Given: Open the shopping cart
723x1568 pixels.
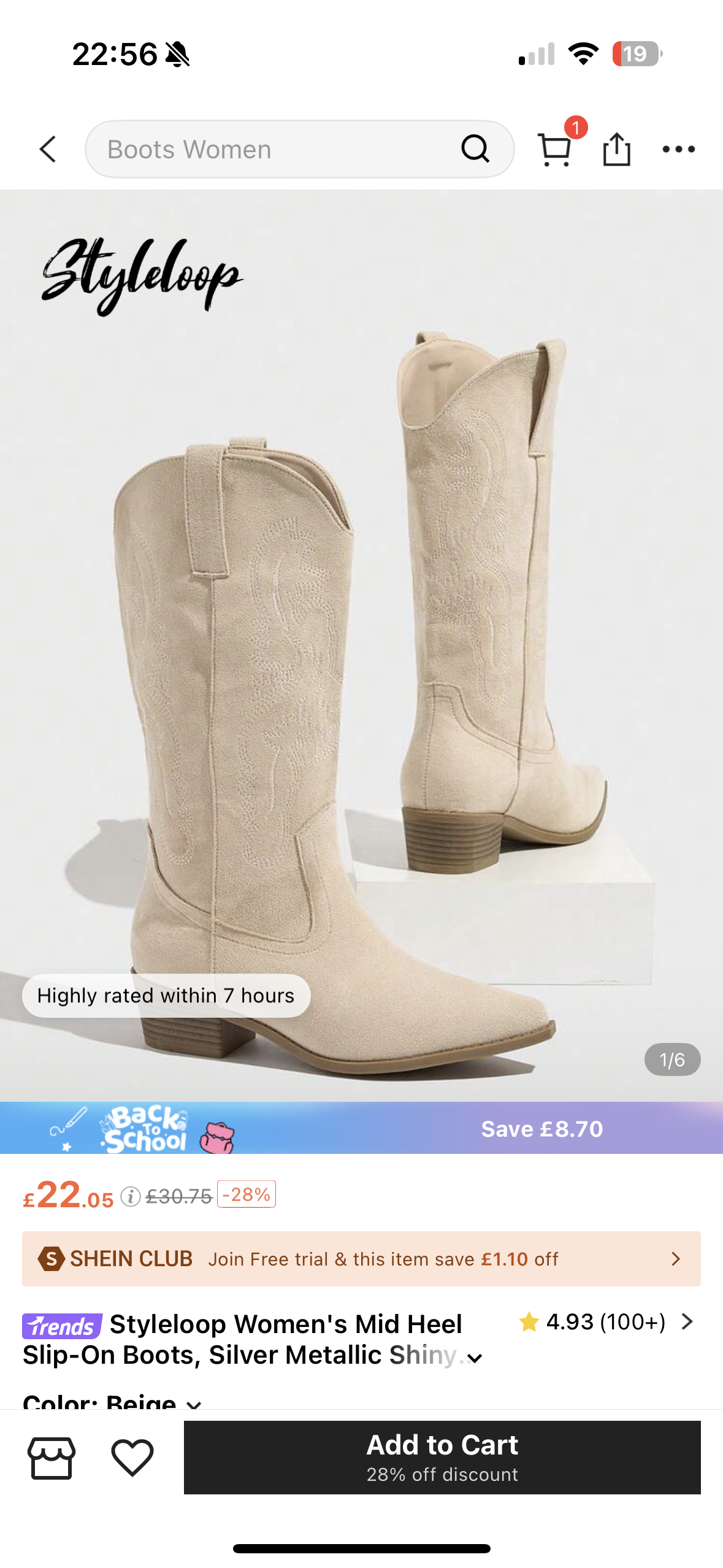Looking at the screenshot, I should click(x=555, y=149).
